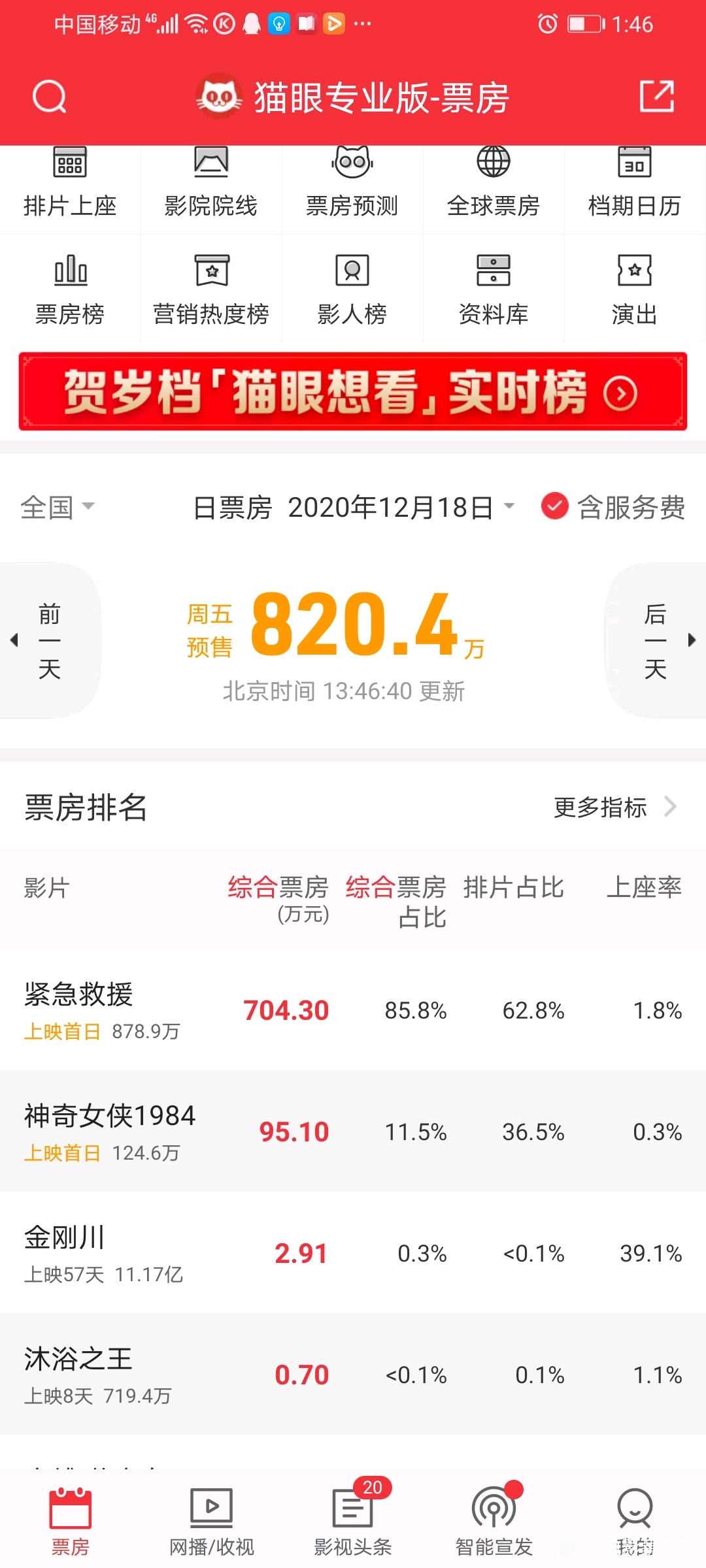Screen dimensions: 706x1568
Task: Go to the next day (后一天)
Action: point(656,640)
